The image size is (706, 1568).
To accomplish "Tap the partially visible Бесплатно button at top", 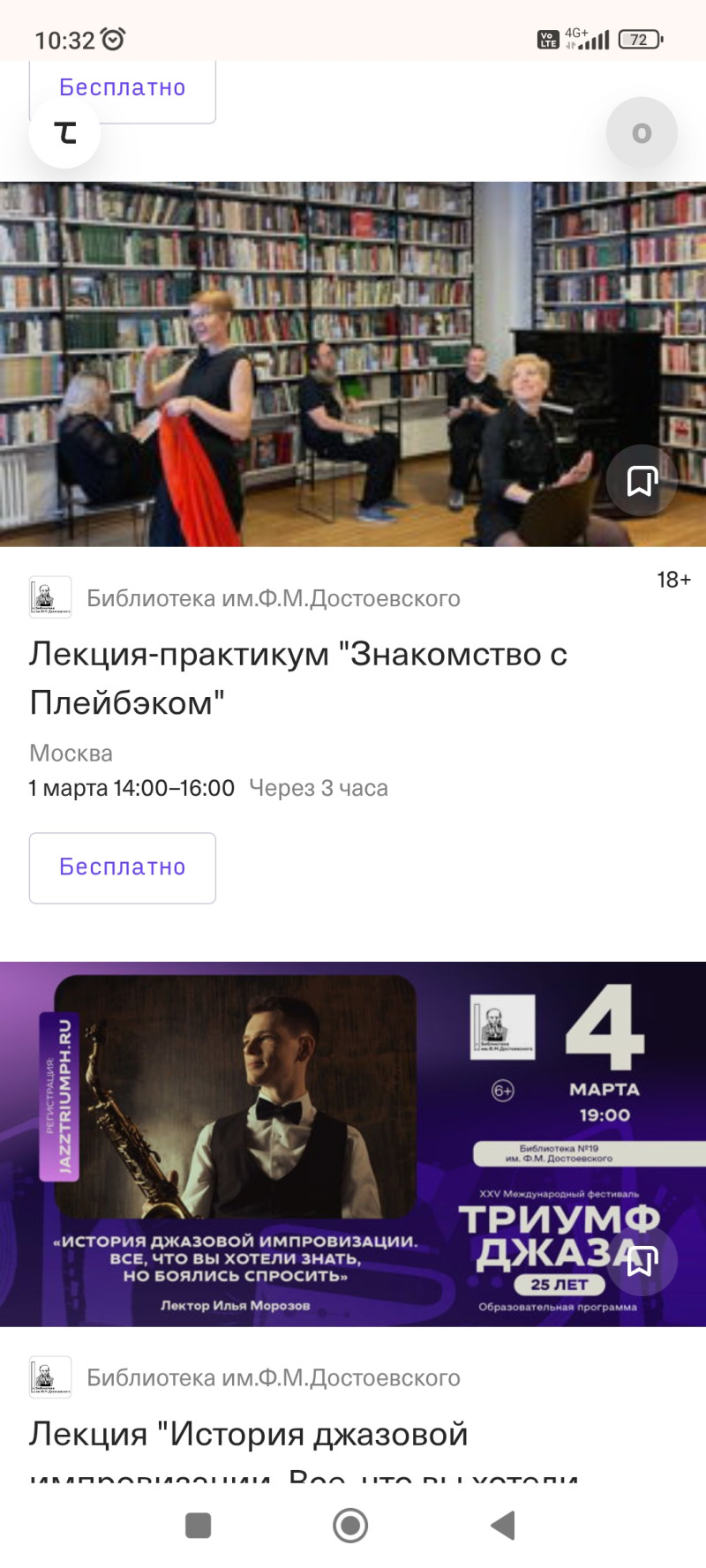I will tap(123, 90).
